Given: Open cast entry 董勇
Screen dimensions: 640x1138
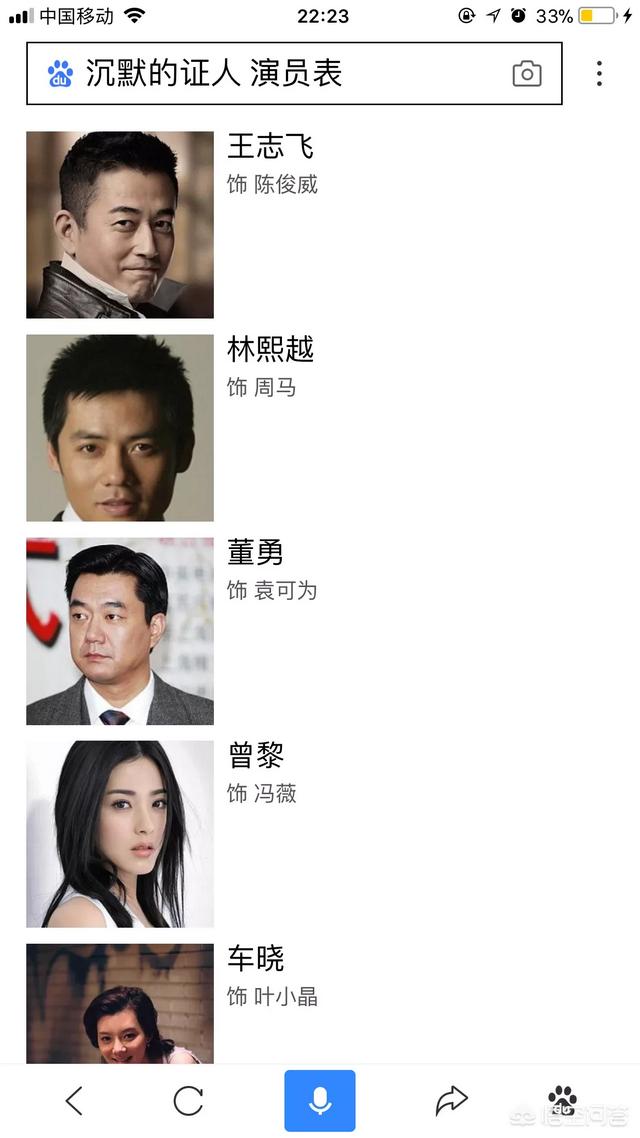Looking at the screenshot, I should click(x=256, y=553).
